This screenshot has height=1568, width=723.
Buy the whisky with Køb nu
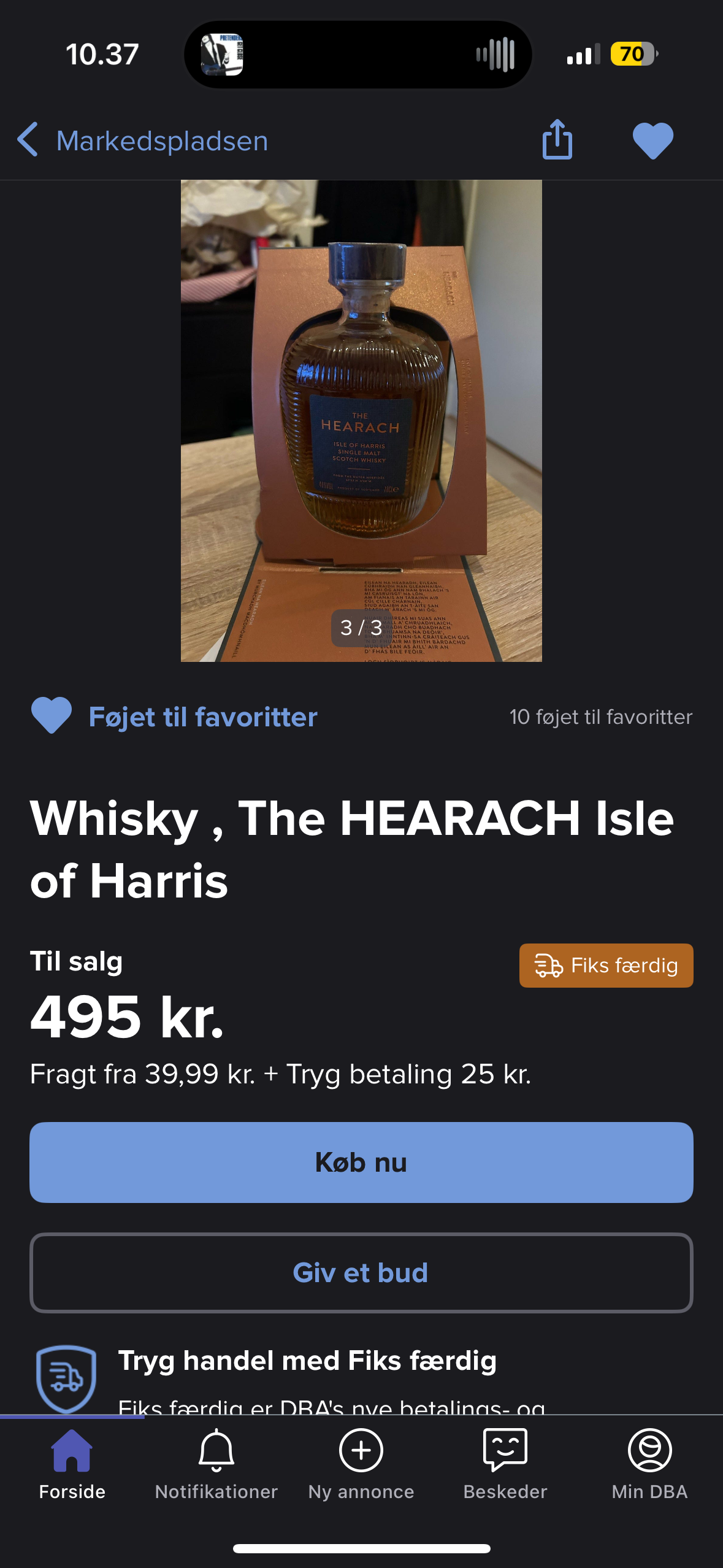pyautogui.click(x=361, y=1163)
